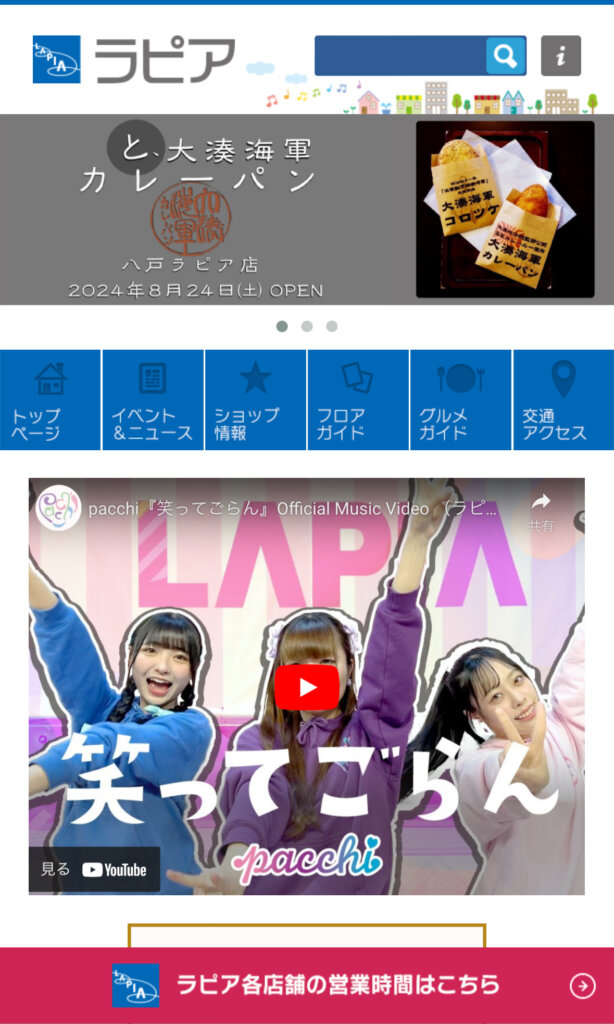
Task: Open フロアガイド section
Action: 357,400
